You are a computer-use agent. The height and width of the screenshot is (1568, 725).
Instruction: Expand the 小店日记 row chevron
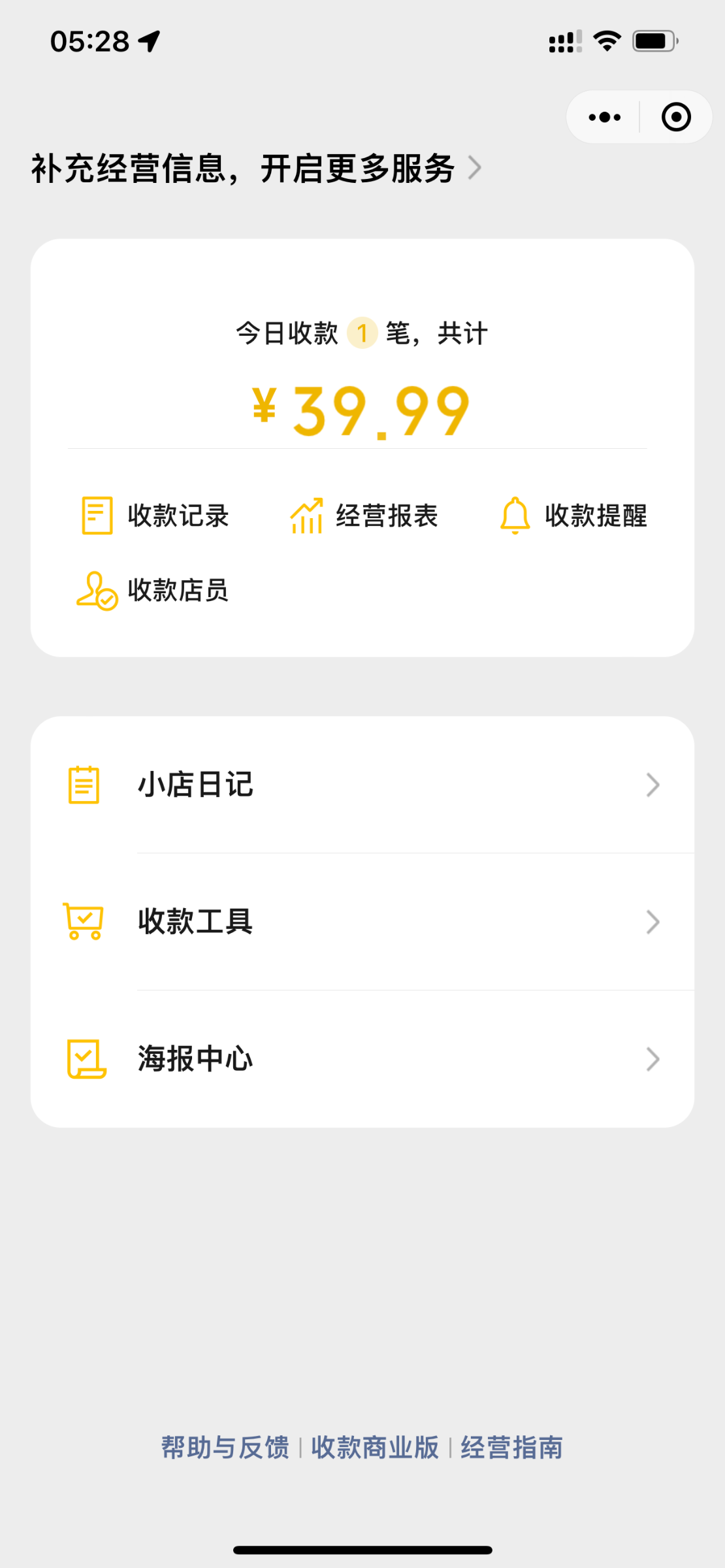(x=652, y=785)
